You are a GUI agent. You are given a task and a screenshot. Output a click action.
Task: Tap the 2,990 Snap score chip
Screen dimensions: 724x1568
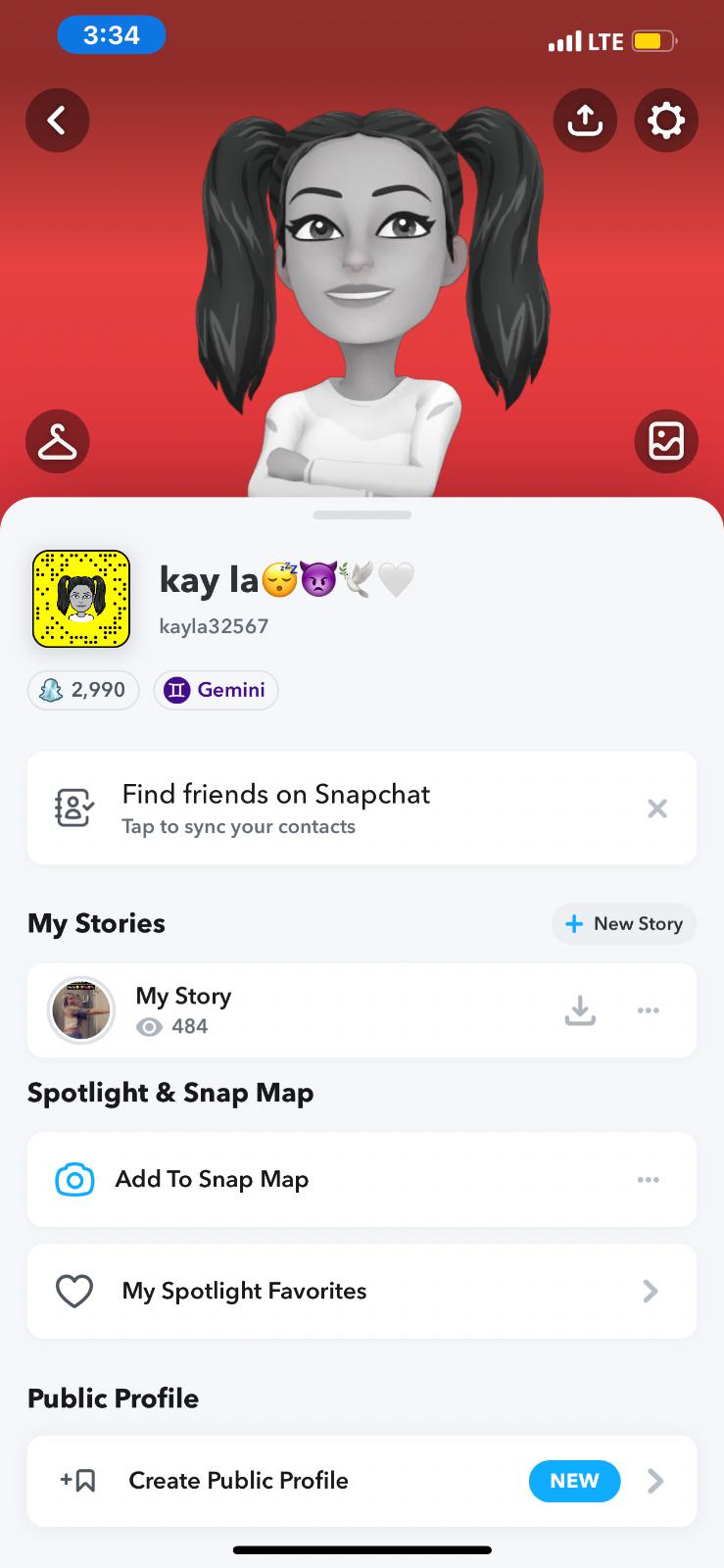pyautogui.click(x=83, y=690)
